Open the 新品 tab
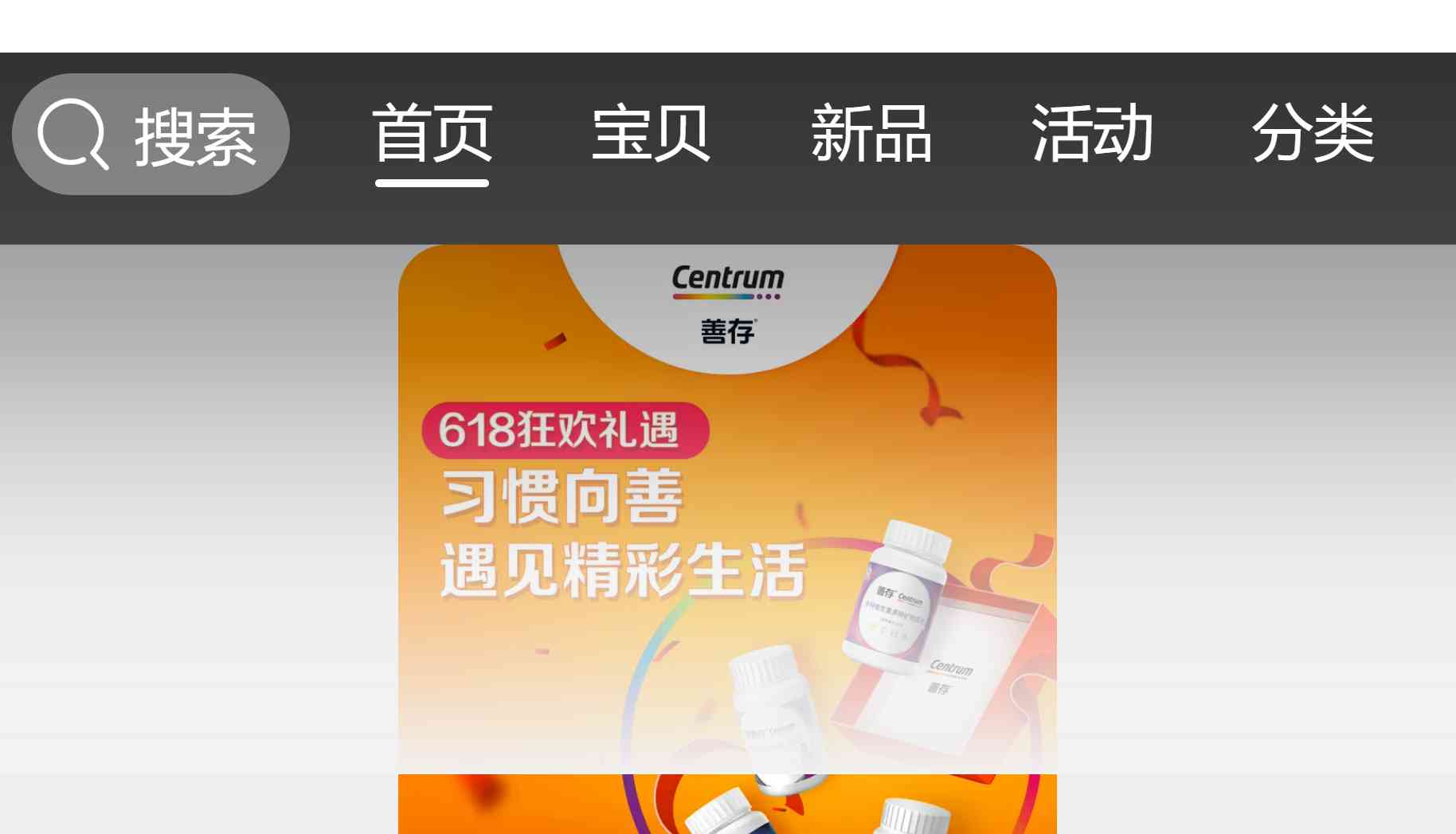This screenshot has width=1456, height=834. pos(871,135)
